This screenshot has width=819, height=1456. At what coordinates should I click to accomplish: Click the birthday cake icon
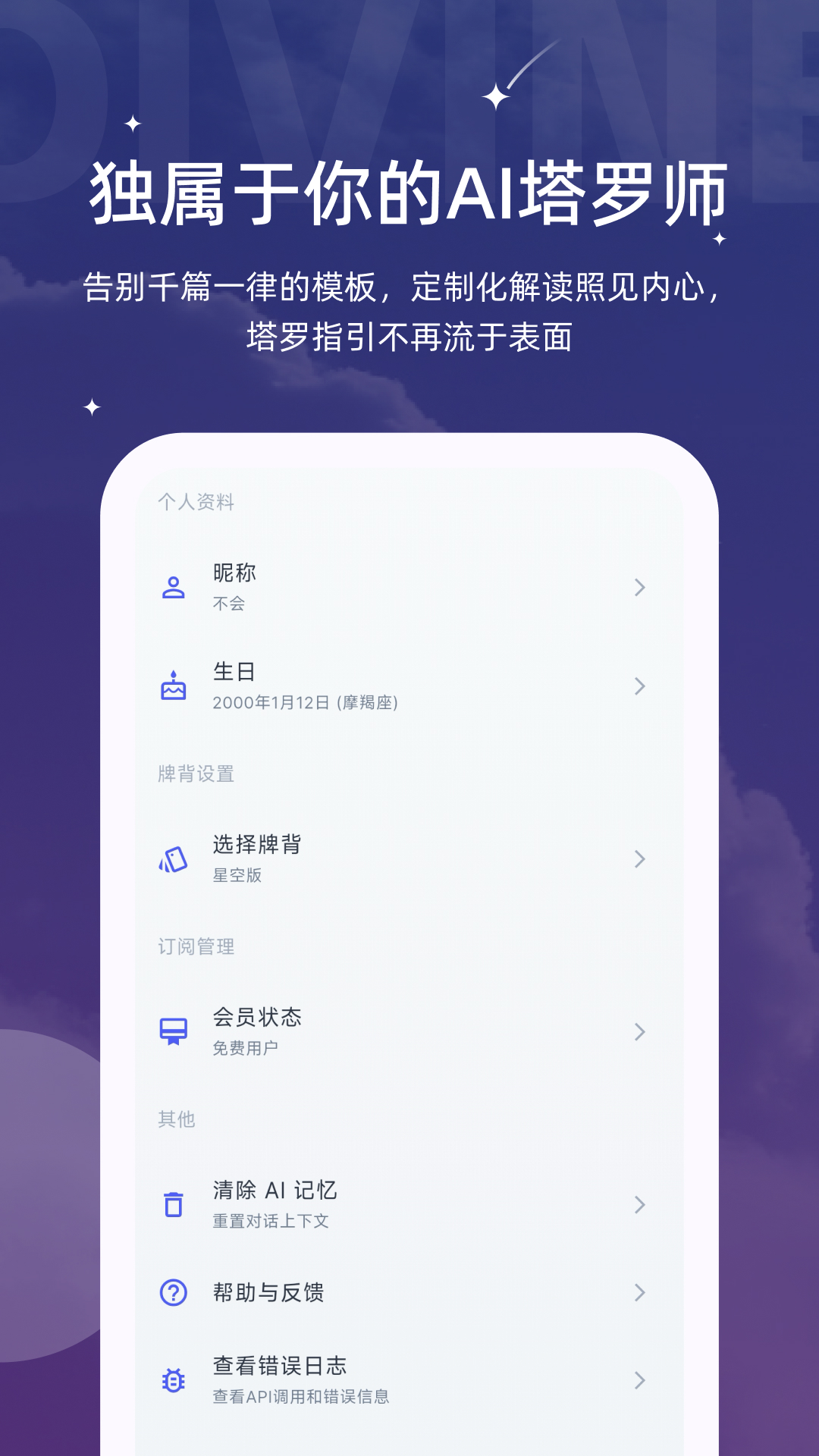click(174, 686)
